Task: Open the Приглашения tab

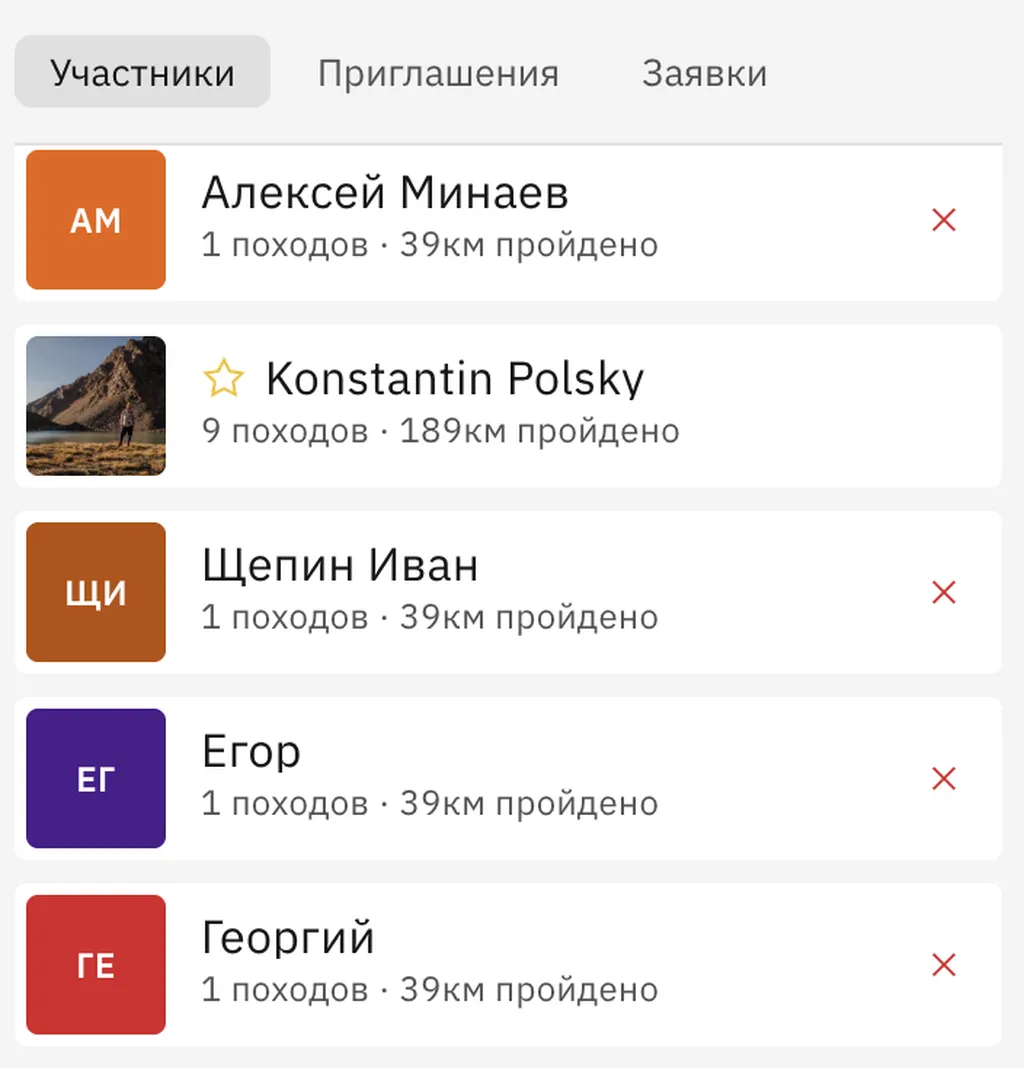Action: pos(438,73)
